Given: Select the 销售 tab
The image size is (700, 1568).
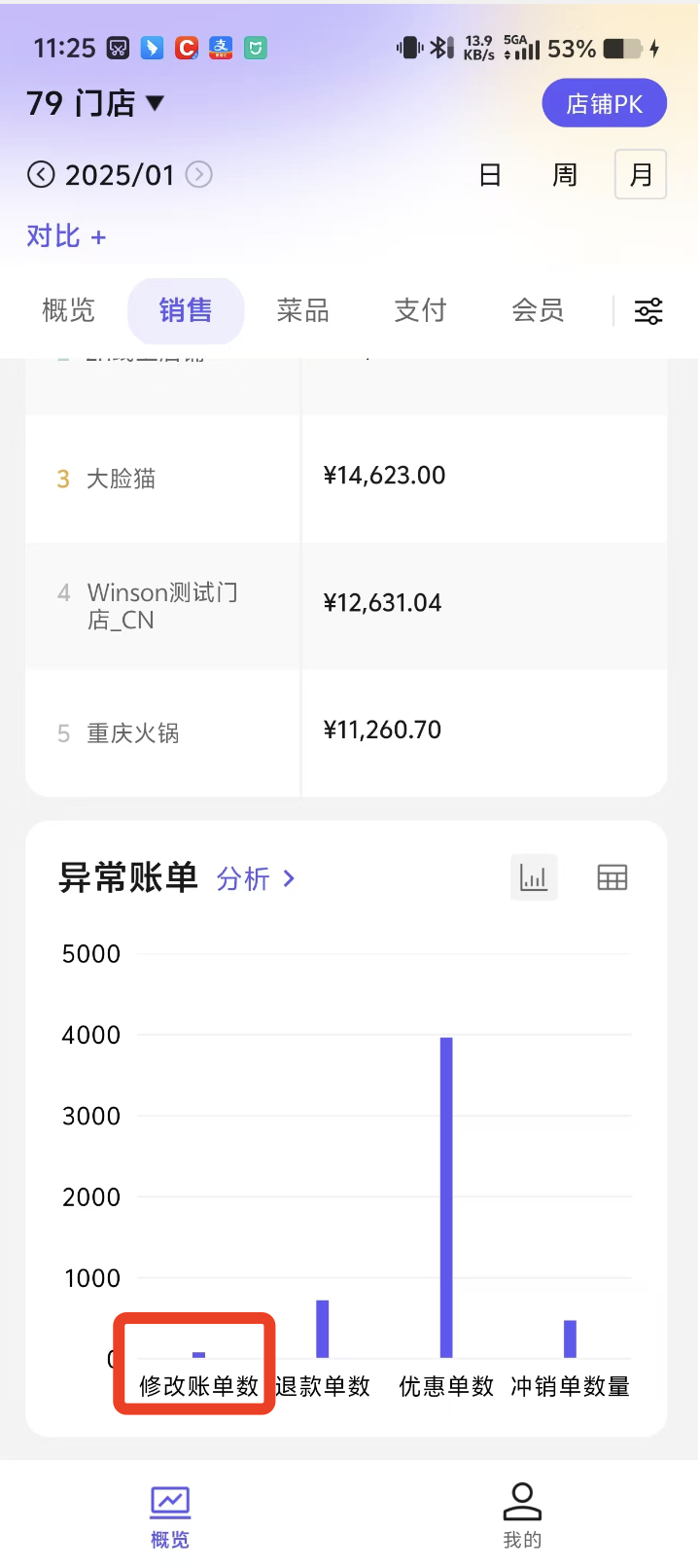Looking at the screenshot, I should point(186,310).
